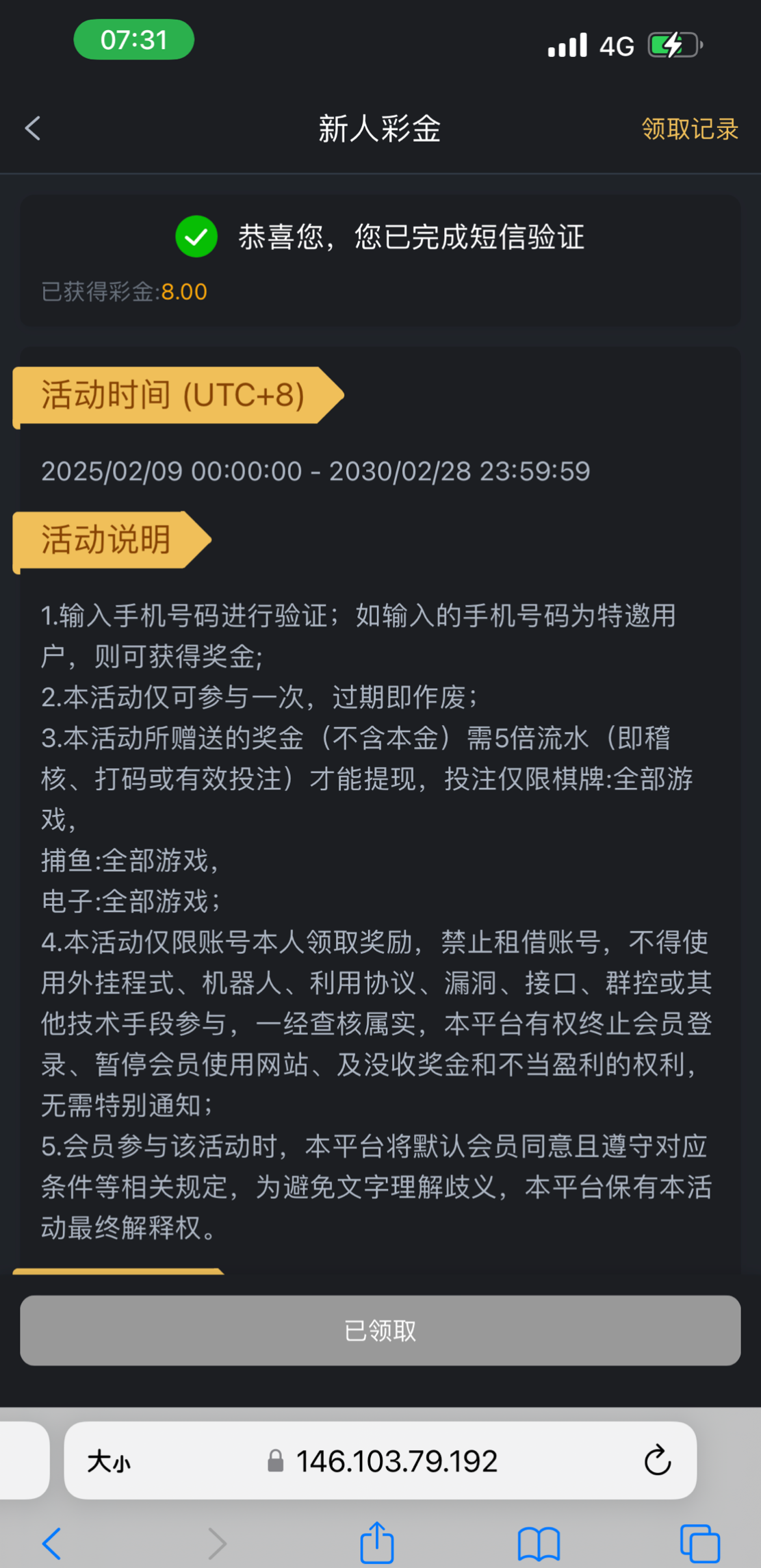Image resolution: width=761 pixels, height=1568 pixels.
Task: Show all open browser tabs
Action: tap(699, 1543)
